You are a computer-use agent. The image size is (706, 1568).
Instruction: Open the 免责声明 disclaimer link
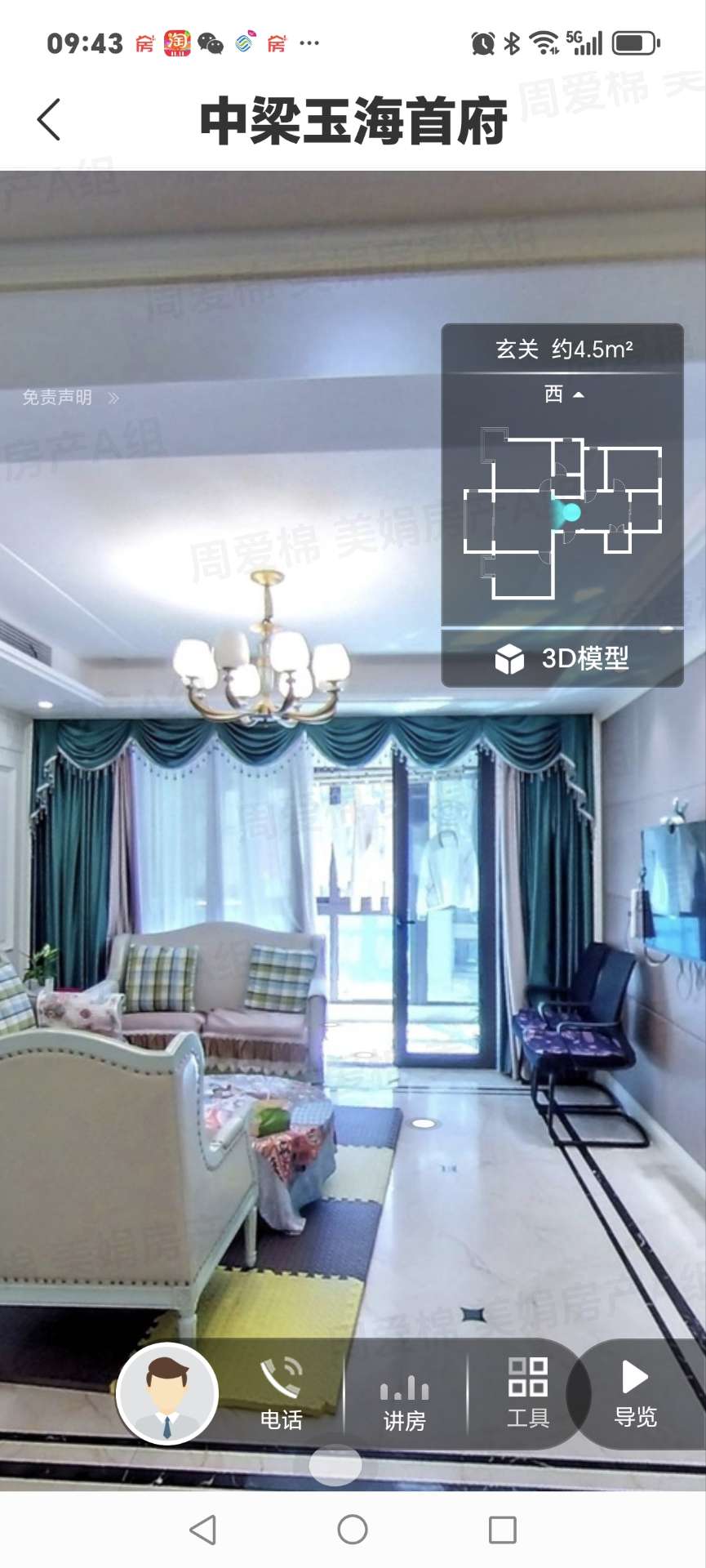coord(70,398)
